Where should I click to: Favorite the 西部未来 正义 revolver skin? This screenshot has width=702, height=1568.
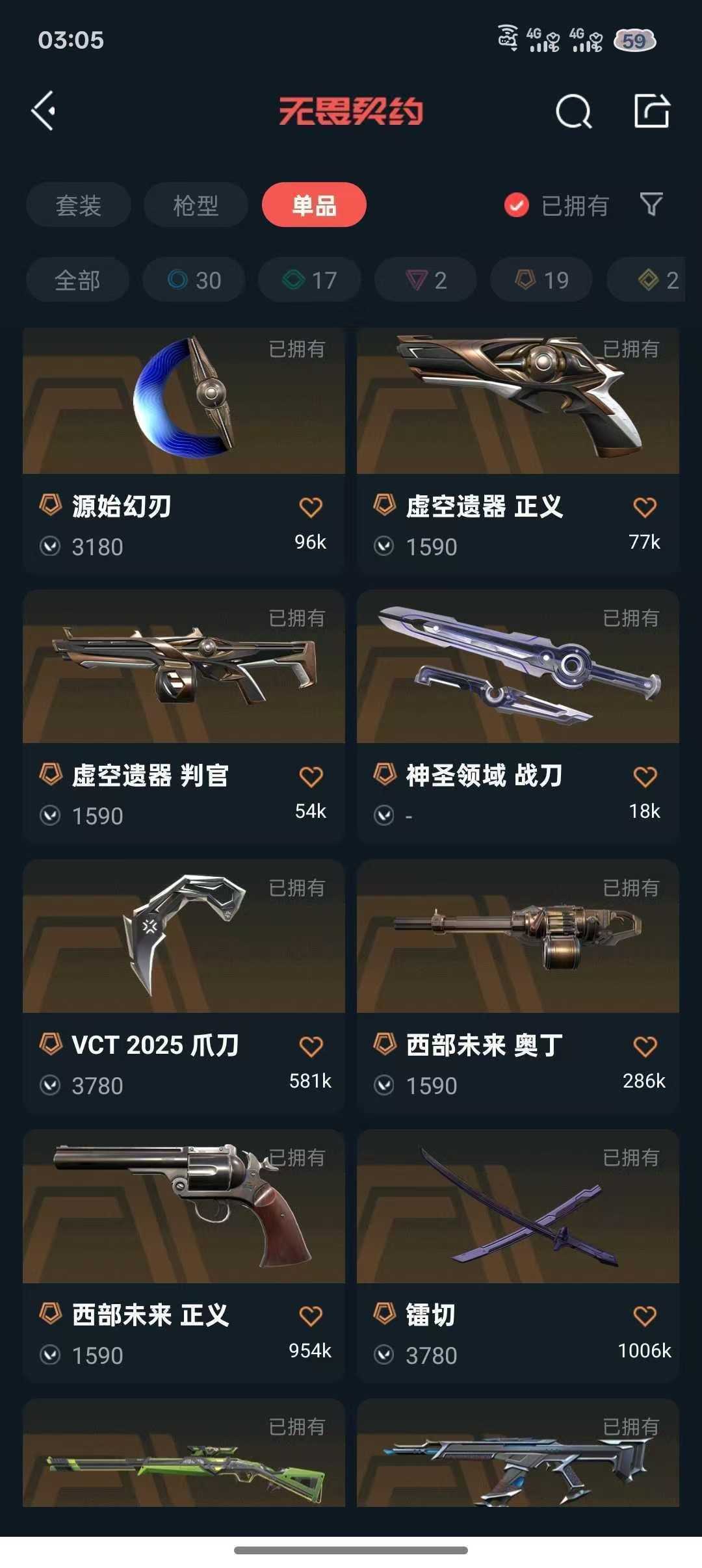(x=311, y=1316)
